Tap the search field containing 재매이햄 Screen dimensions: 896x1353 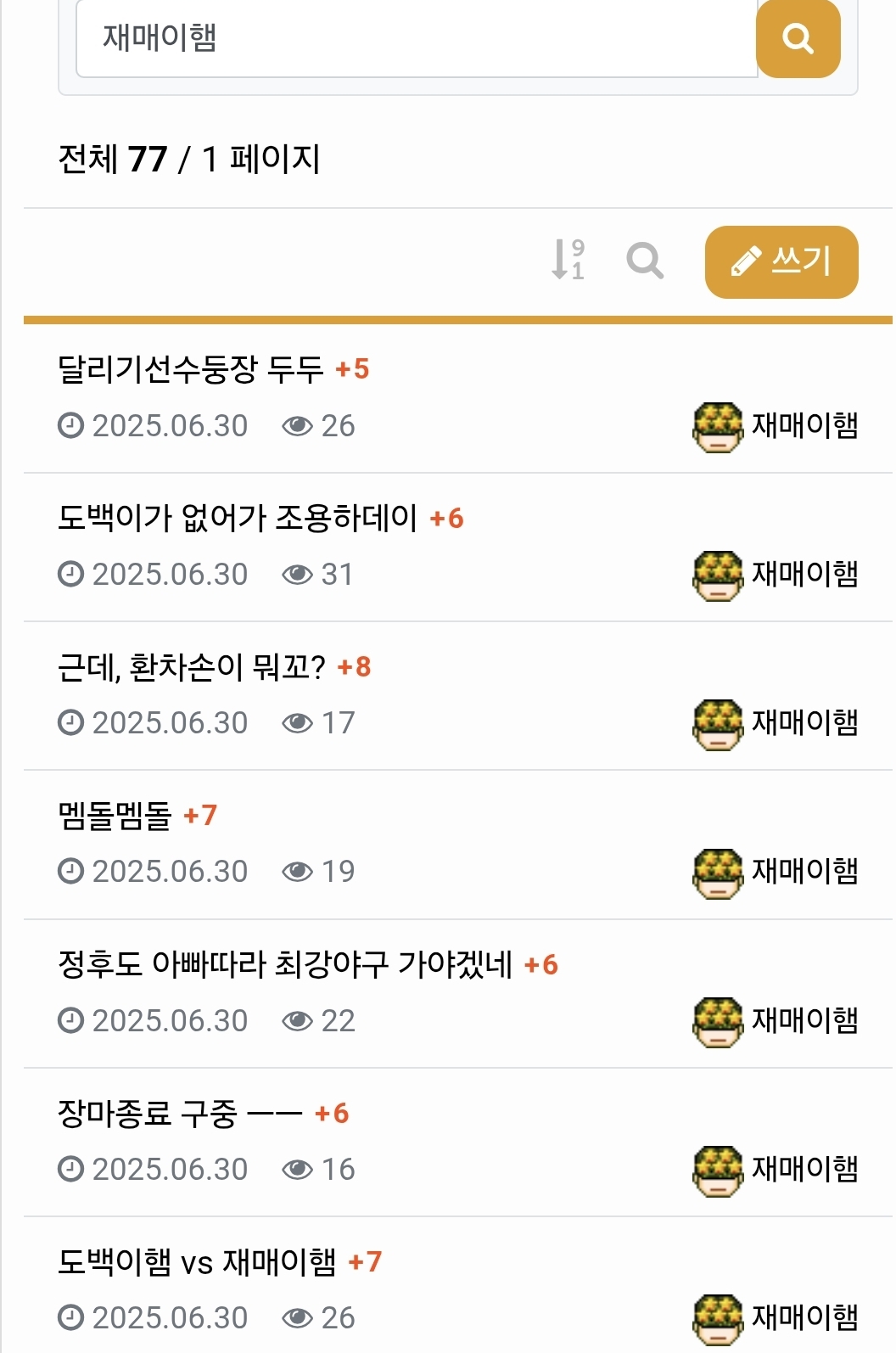416,39
